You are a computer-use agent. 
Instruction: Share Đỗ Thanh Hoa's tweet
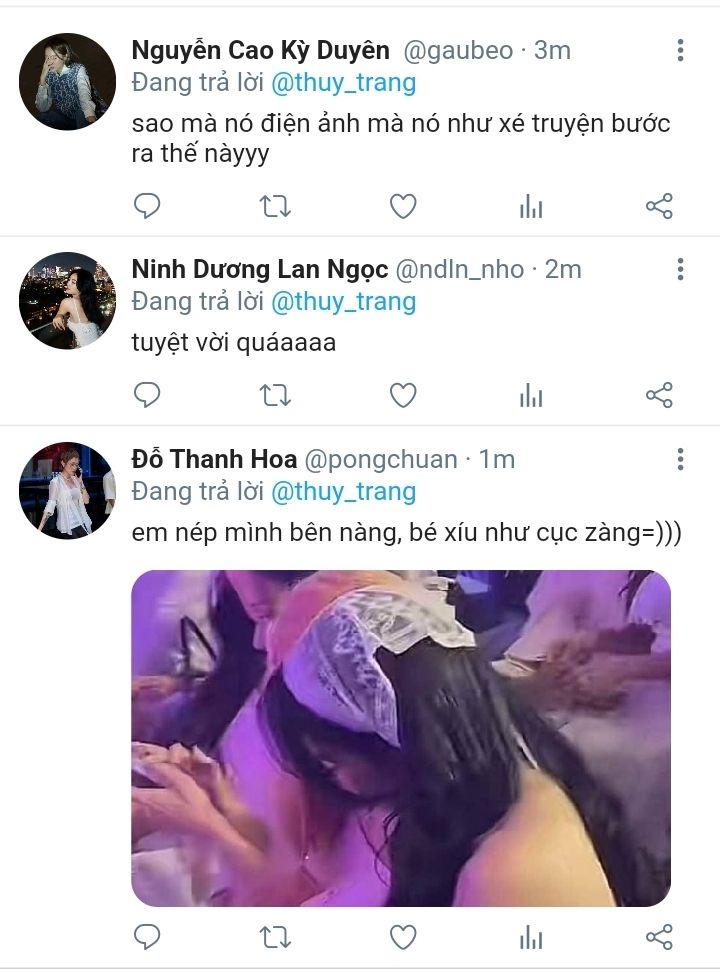(x=659, y=936)
